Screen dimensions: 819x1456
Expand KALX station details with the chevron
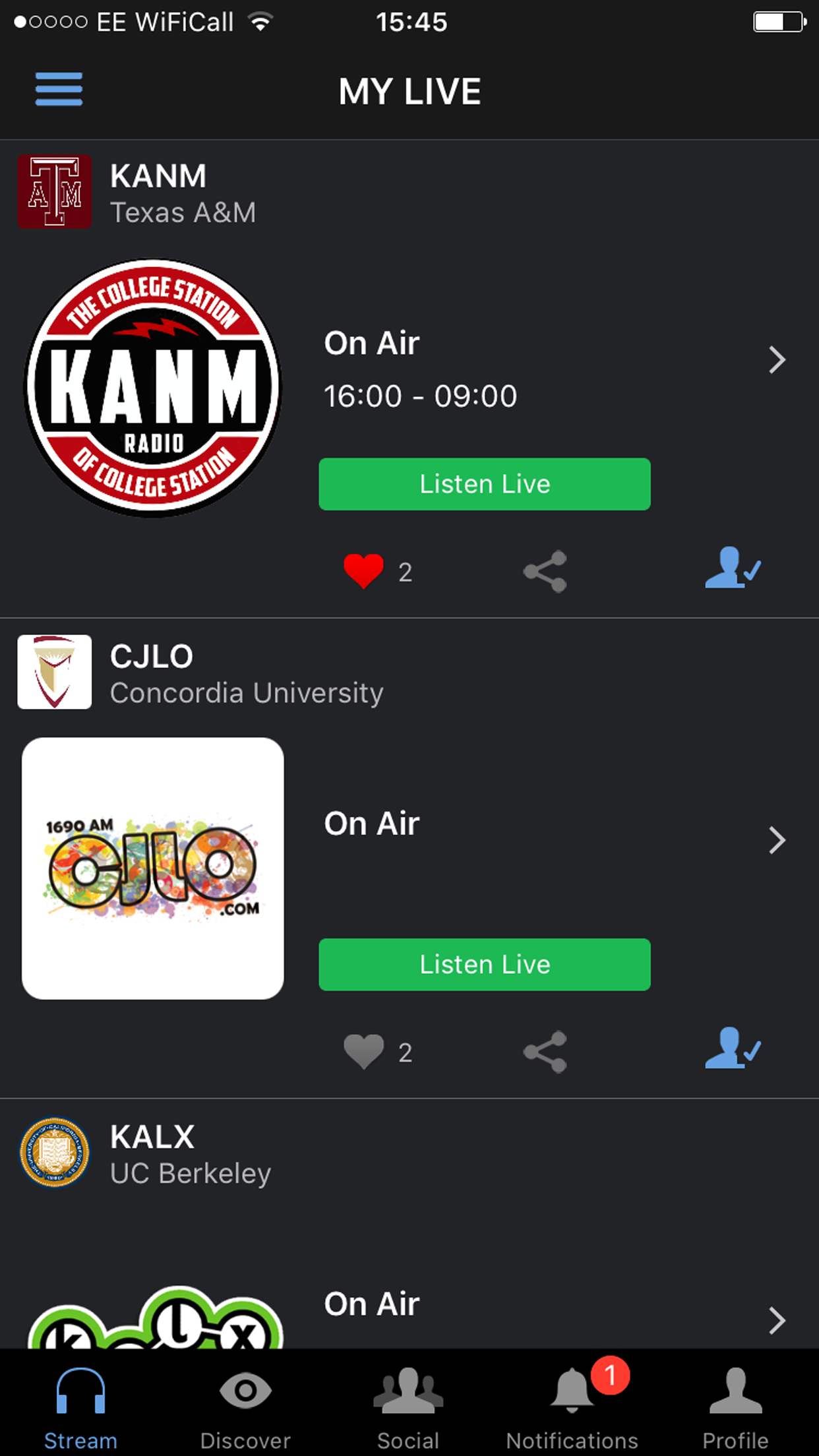click(778, 1321)
